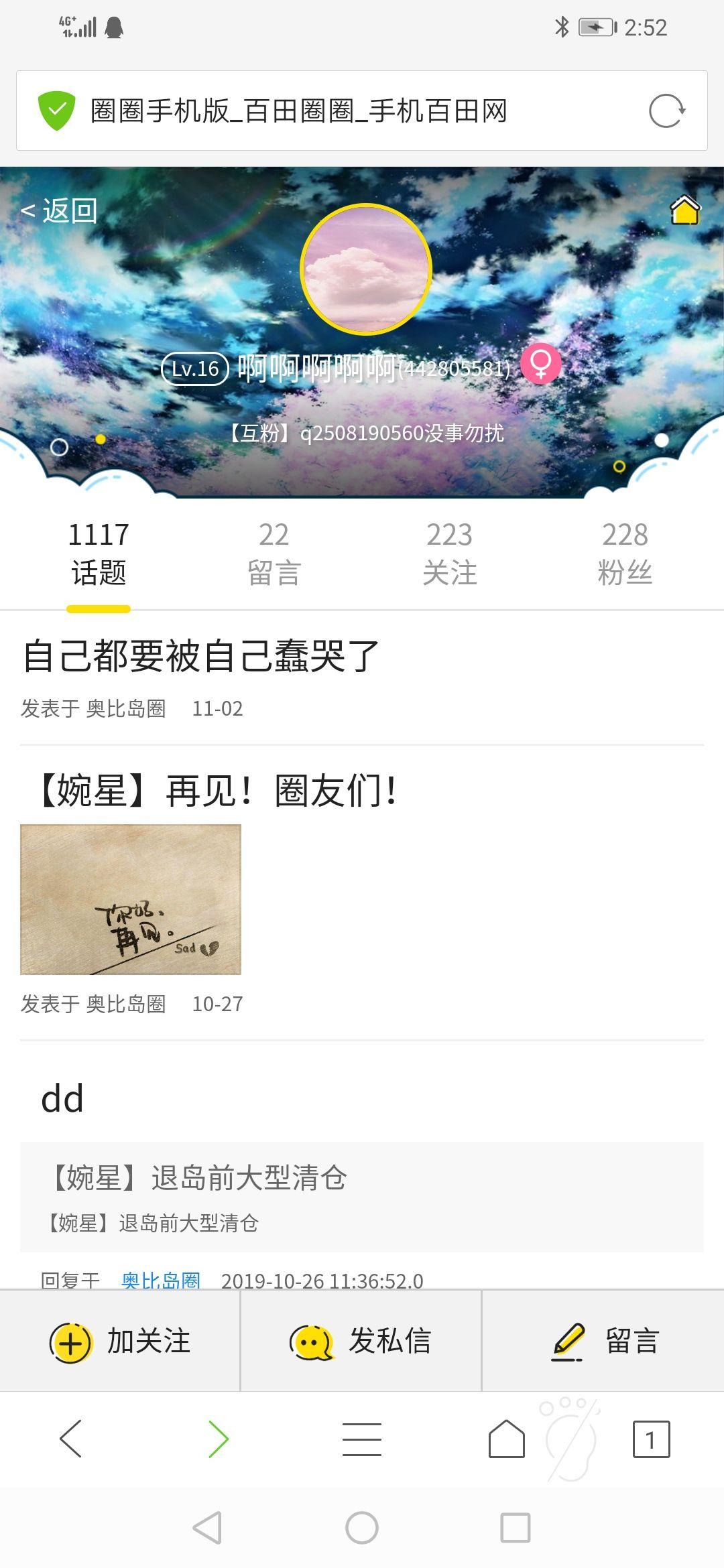Tap the 返回 back link
724x1568 pixels.
tap(59, 211)
